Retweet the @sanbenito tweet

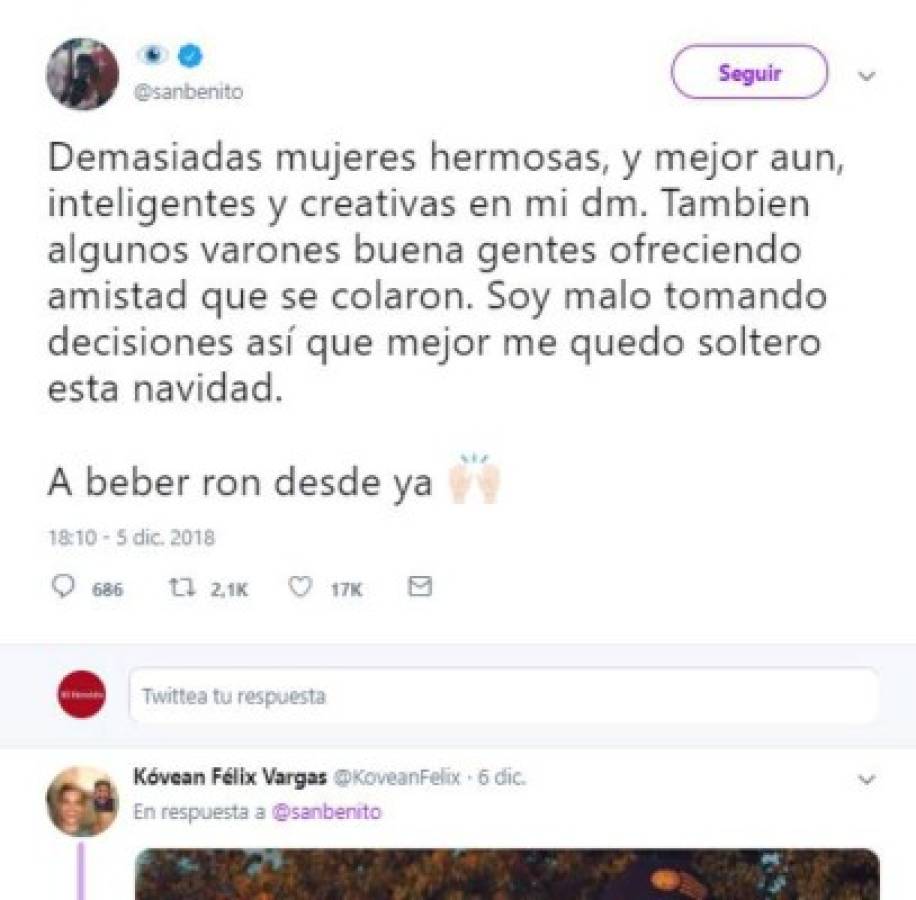(x=182, y=588)
